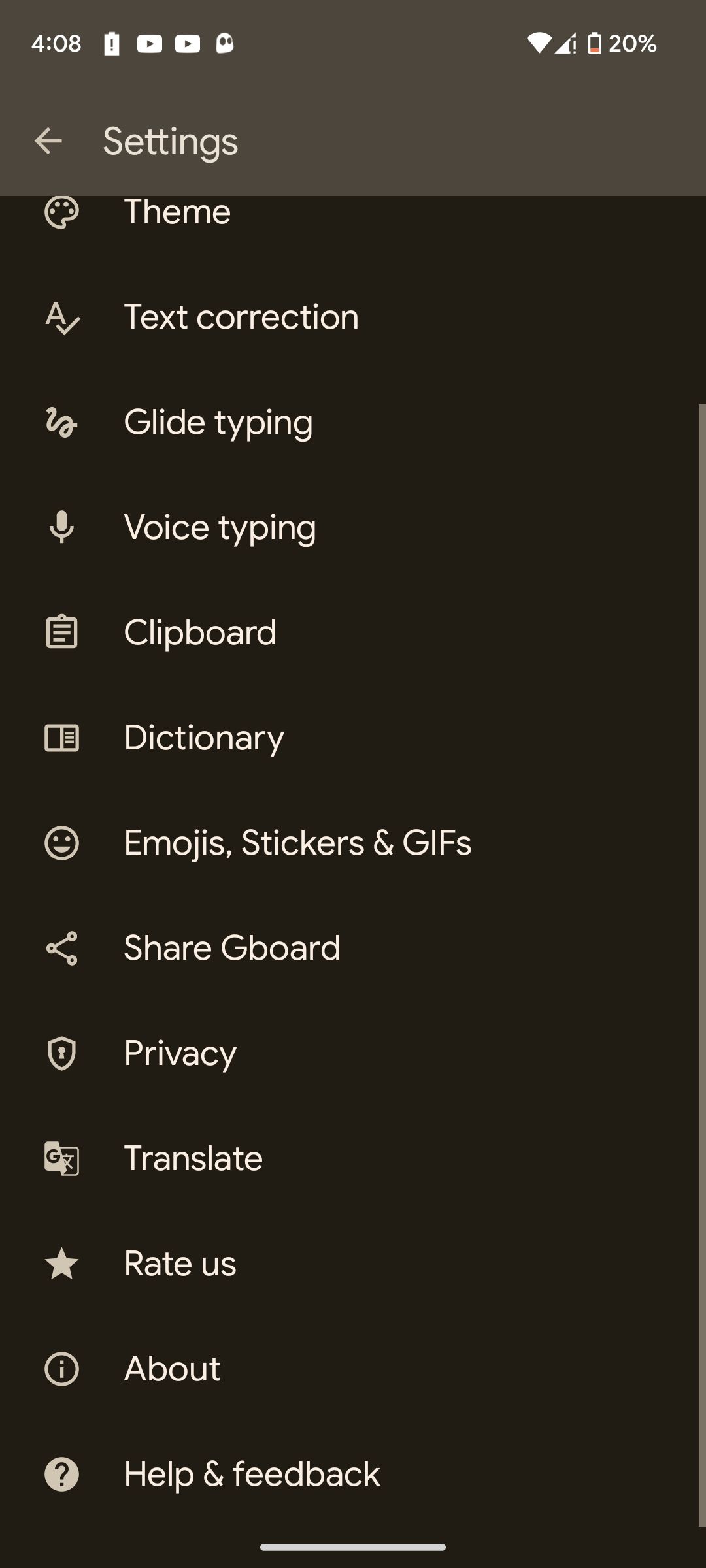Tap the Help & feedback question mark icon
The image size is (706, 1568).
coord(62,1473)
